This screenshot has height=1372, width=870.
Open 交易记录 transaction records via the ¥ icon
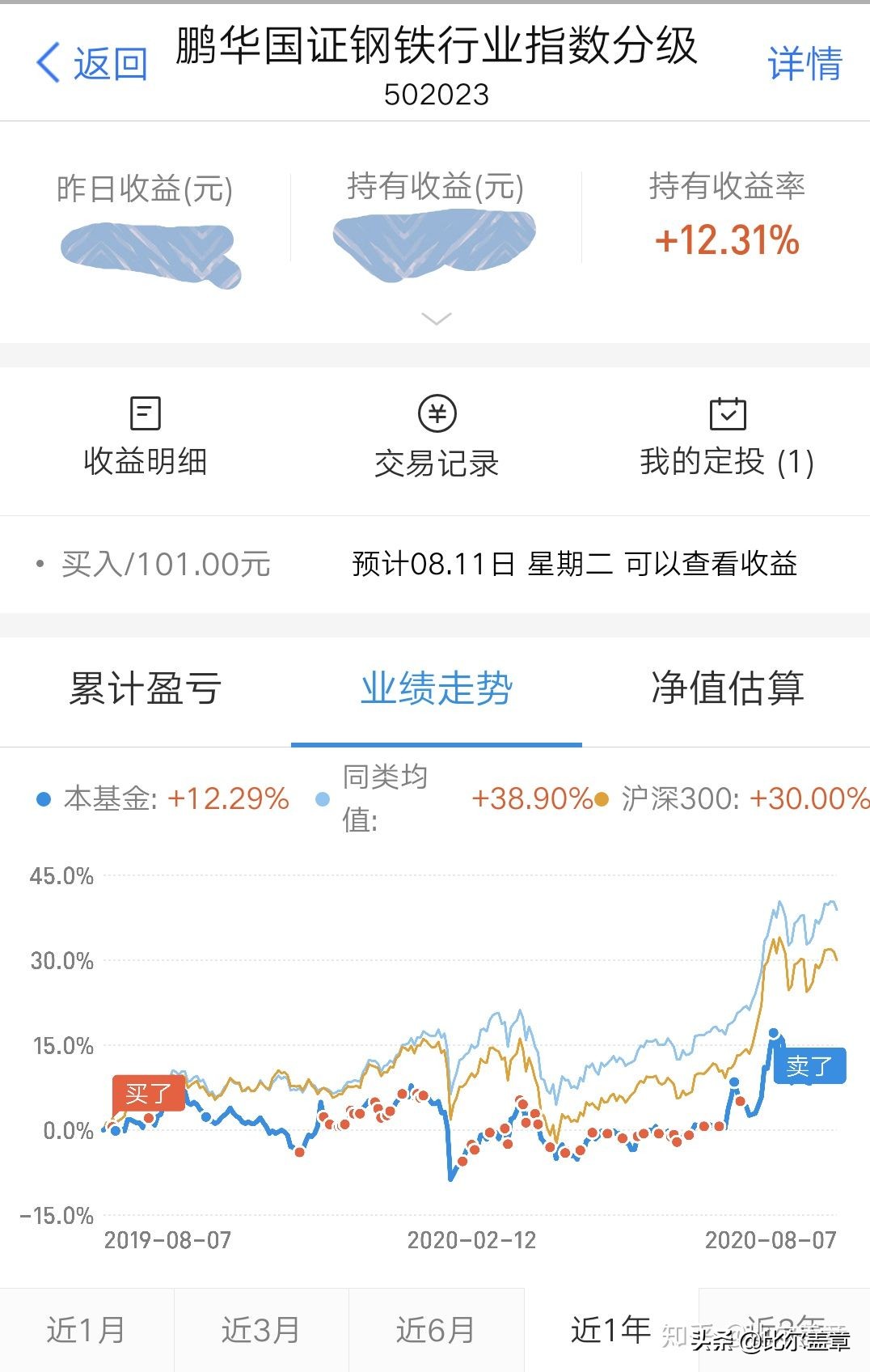435,414
